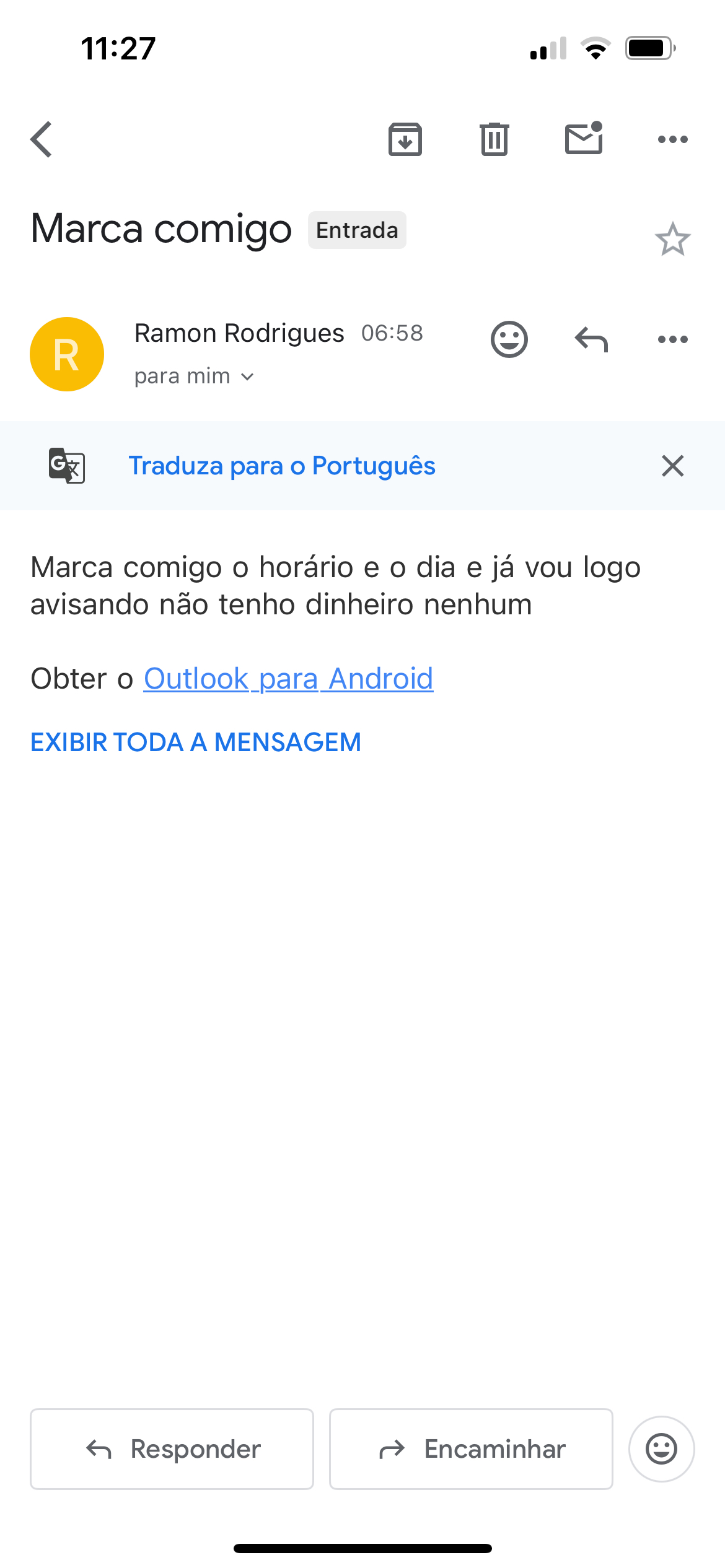Open the Entrada label chip
Screen dimensions: 725x1568
(357, 230)
